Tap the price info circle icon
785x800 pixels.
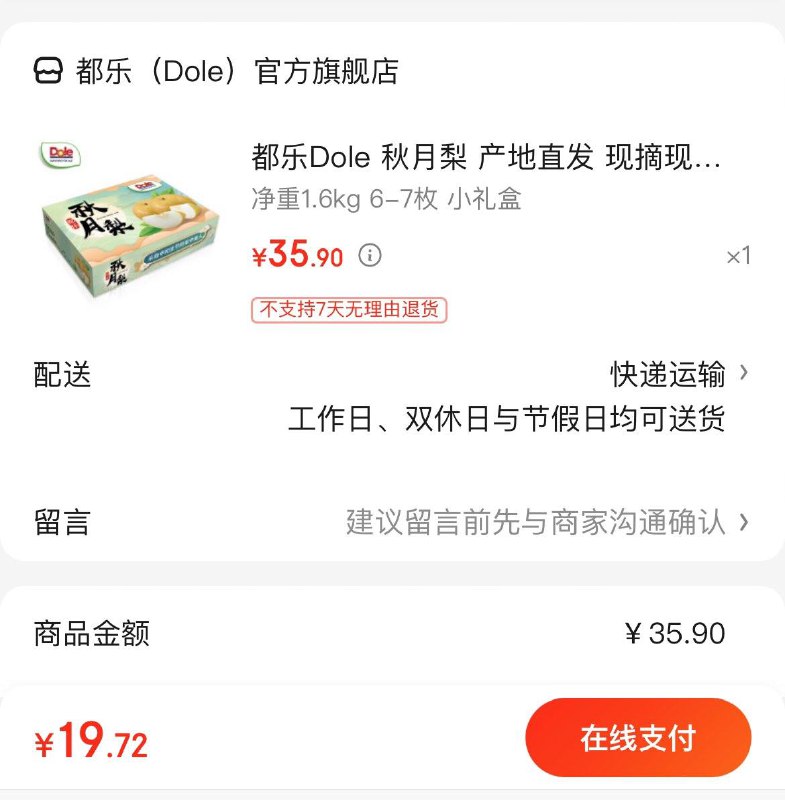coord(371,253)
